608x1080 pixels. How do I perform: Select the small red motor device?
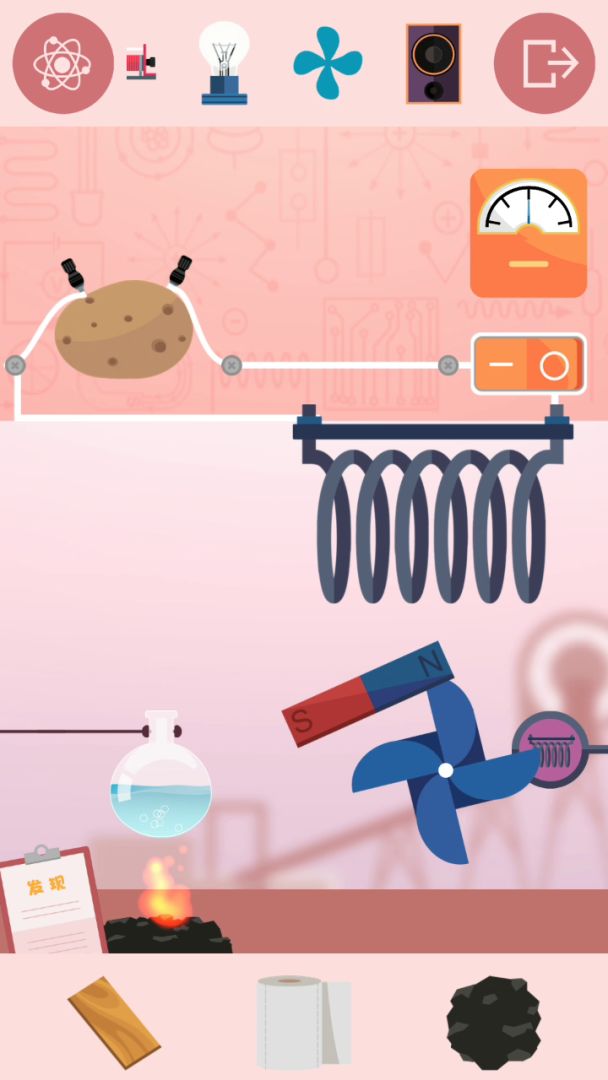[x=141, y=64]
